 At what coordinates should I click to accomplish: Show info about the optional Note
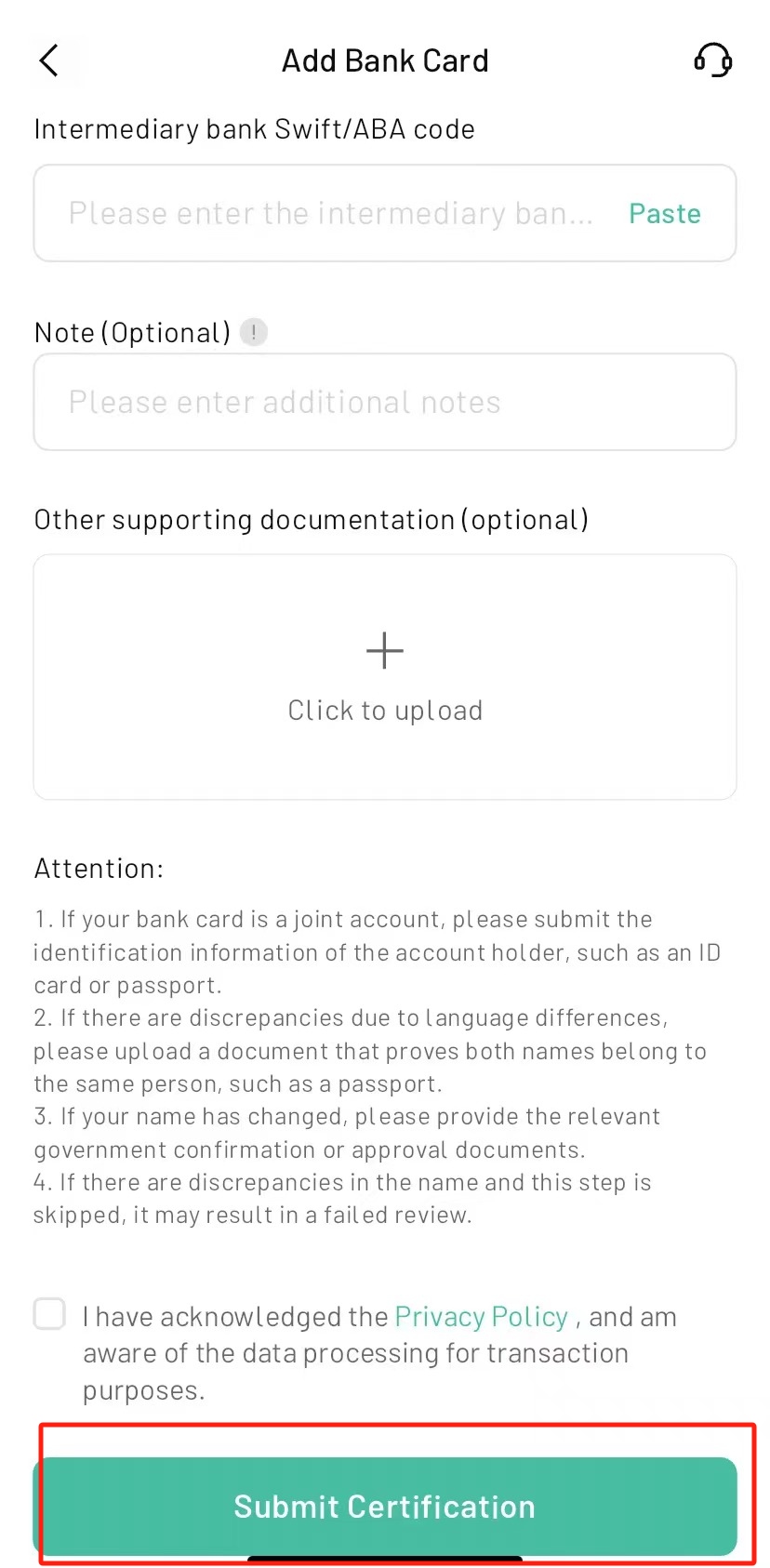[253, 332]
